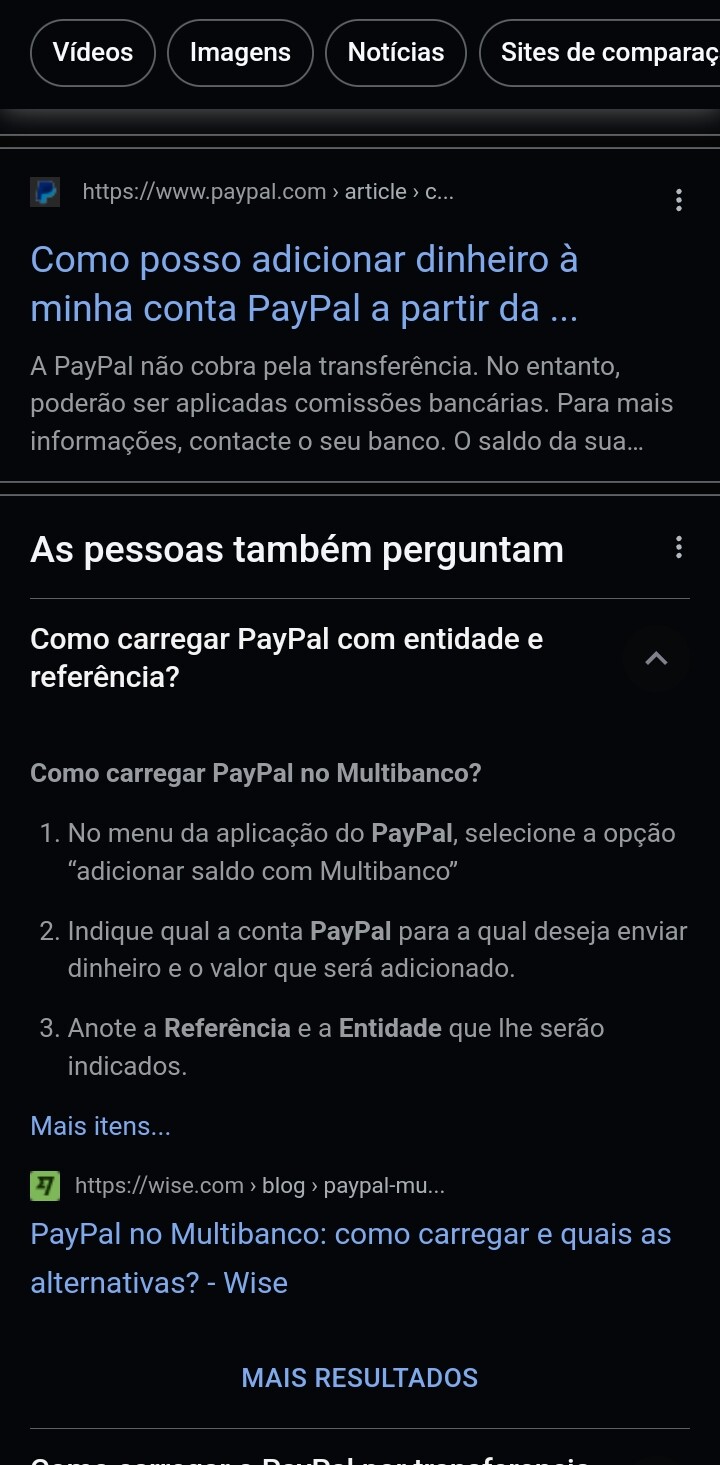Select the Imagens filter chip
This screenshot has height=1465, width=720.
240,53
